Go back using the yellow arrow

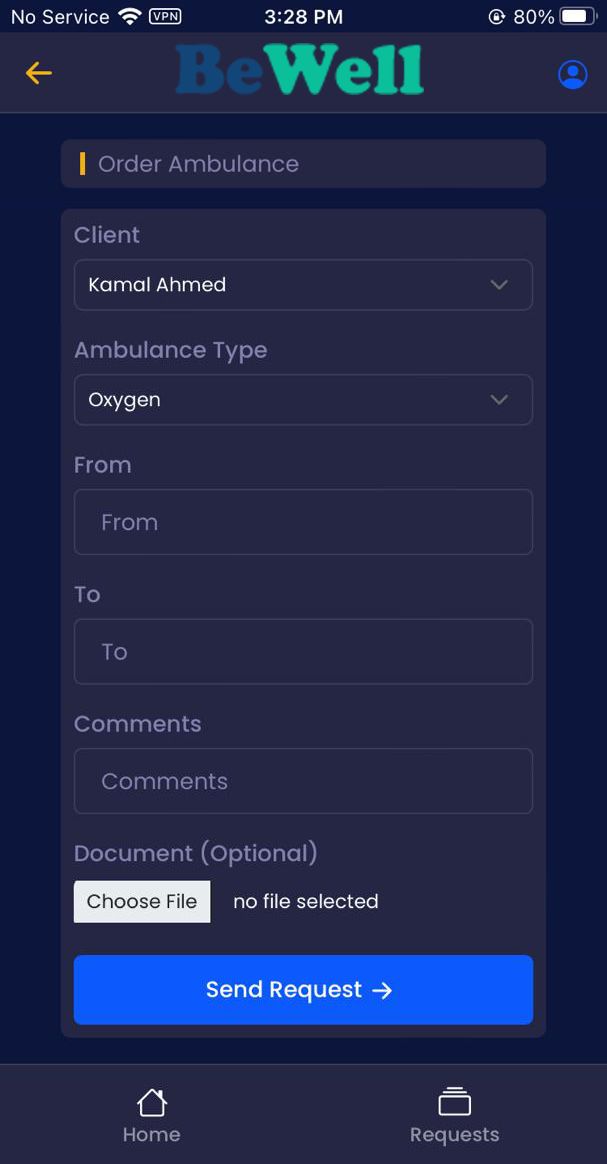pos(38,73)
